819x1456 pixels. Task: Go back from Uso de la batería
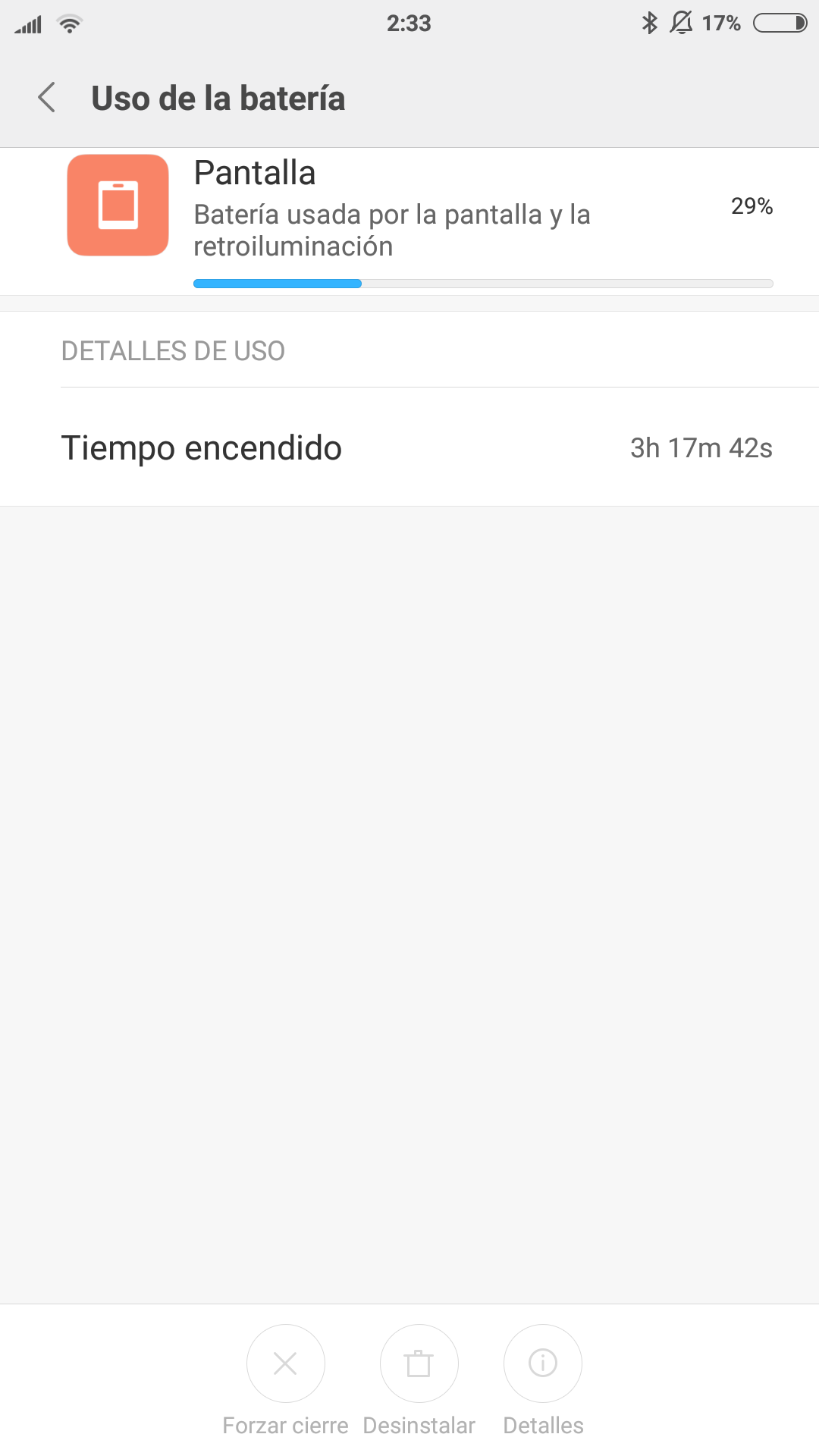pyautogui.click(x=47, y=98)
